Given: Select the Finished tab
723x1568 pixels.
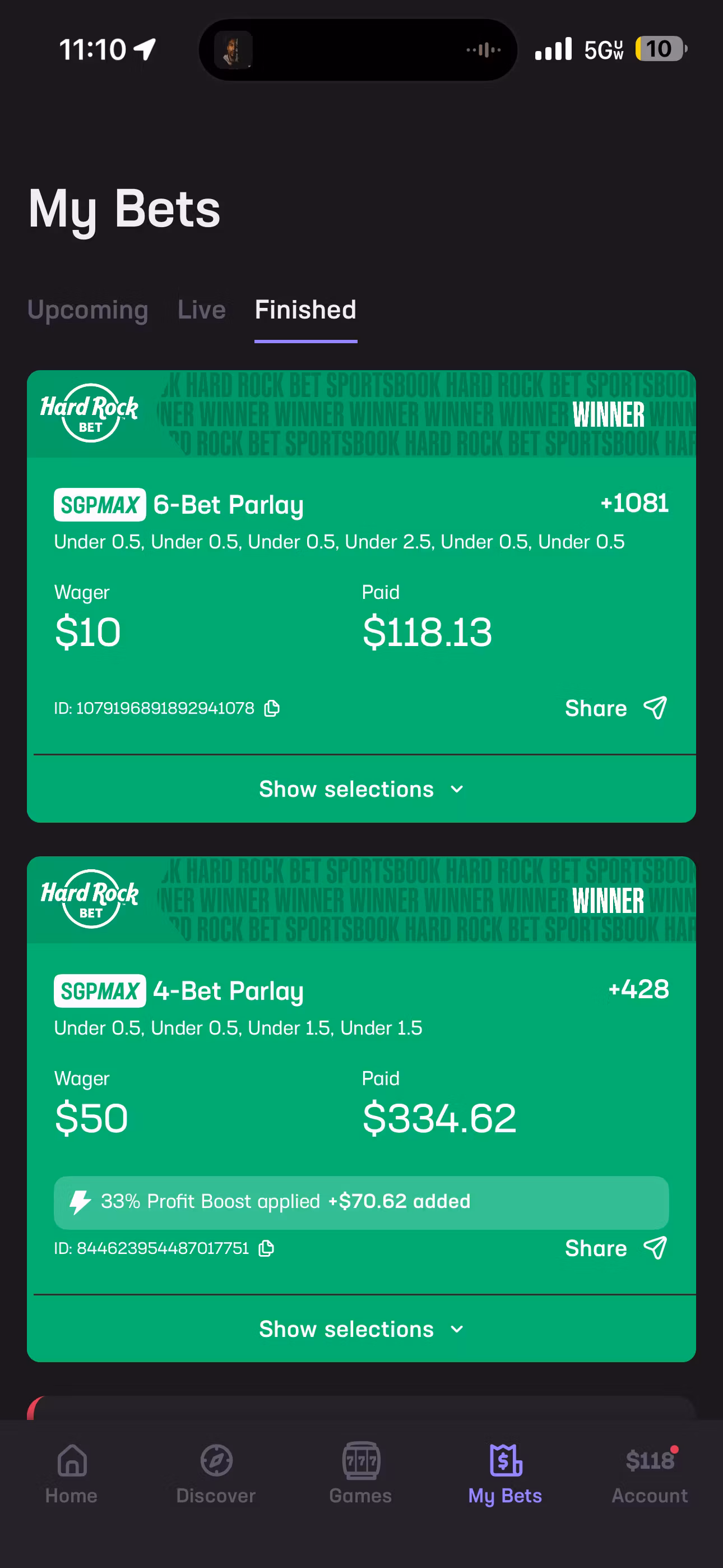Looking at the screenshot, I should pyautogui.click(x=305, y=310).
